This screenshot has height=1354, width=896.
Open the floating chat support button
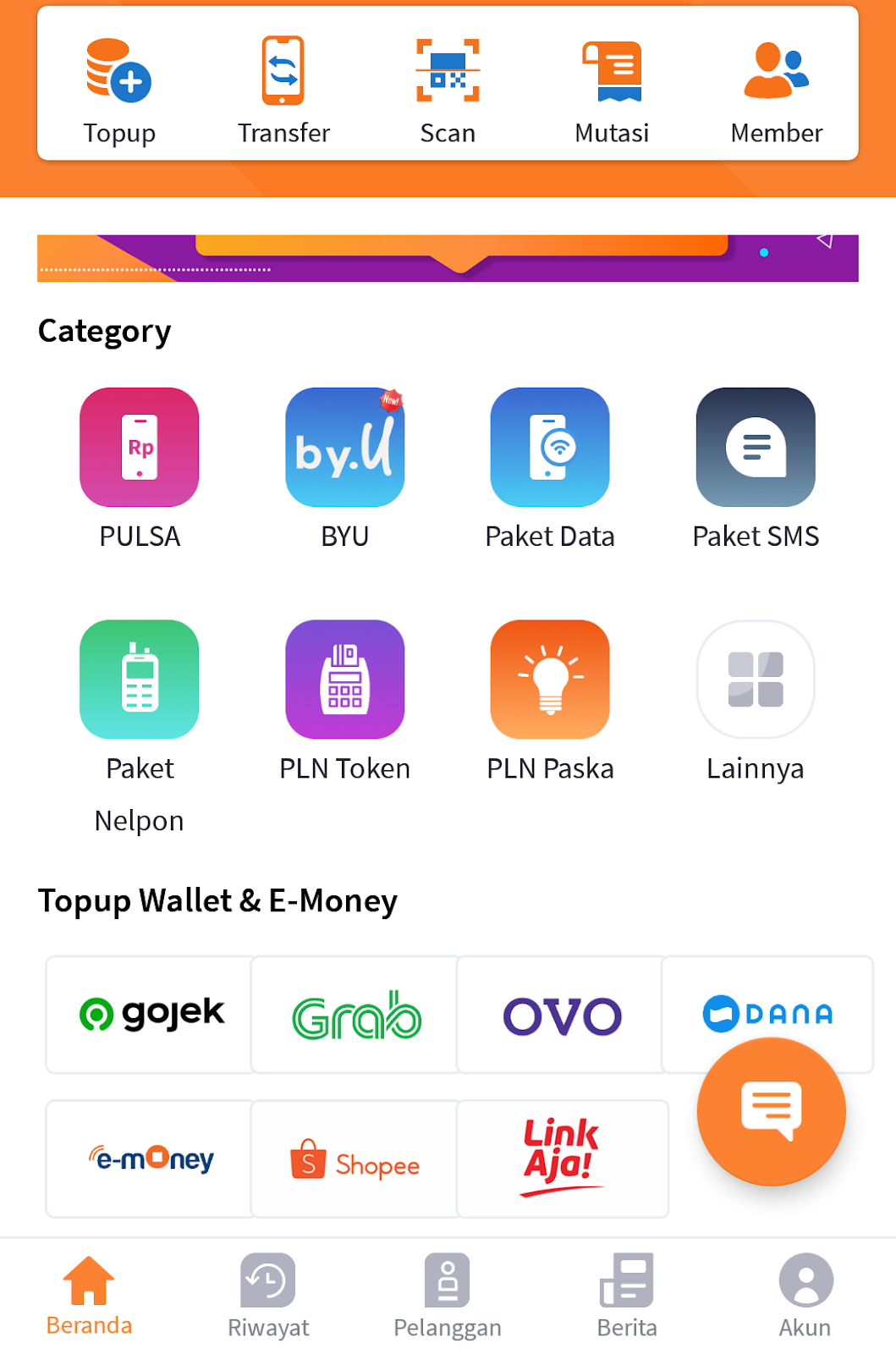tap(771, 1111)
